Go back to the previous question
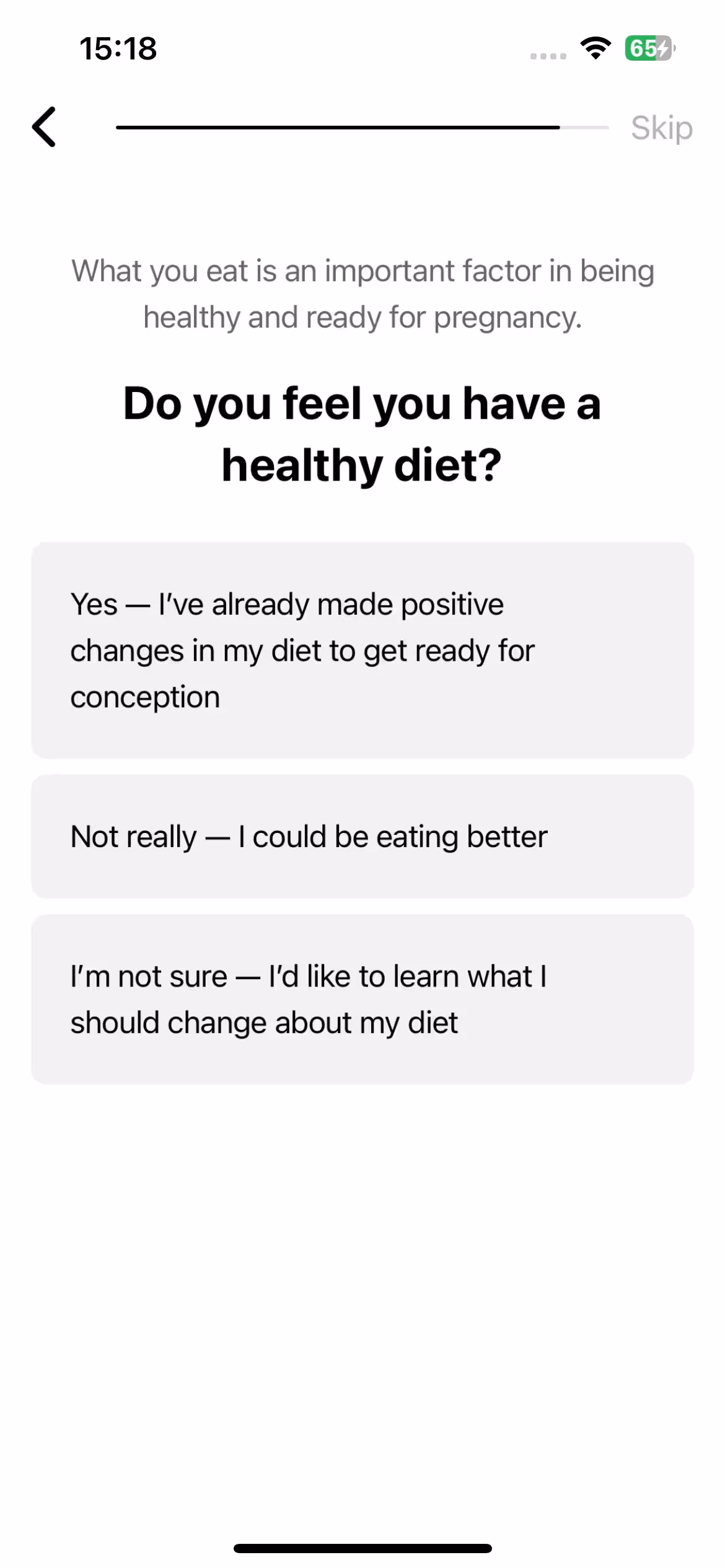 coord(45,127)
